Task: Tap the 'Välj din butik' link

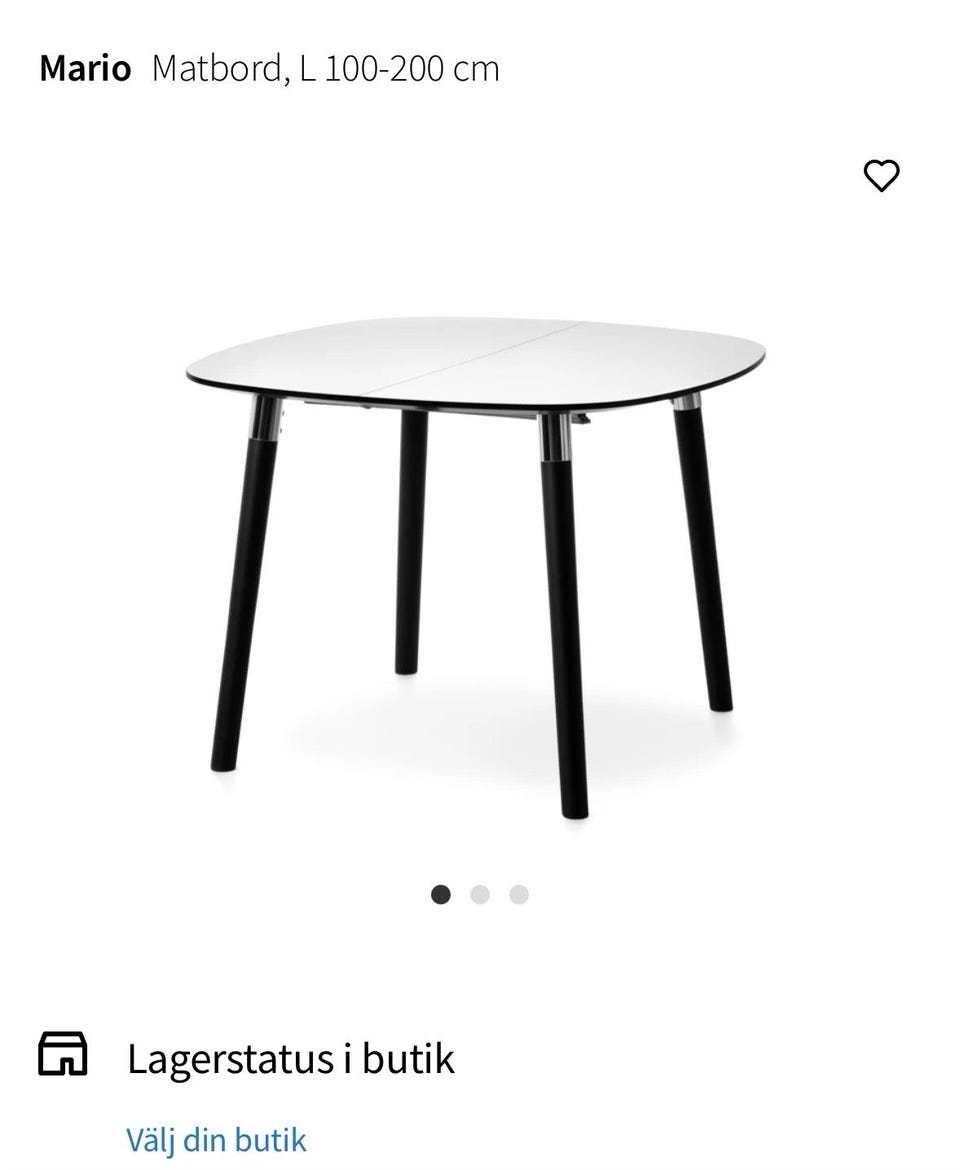Action: click(216, 1139)
